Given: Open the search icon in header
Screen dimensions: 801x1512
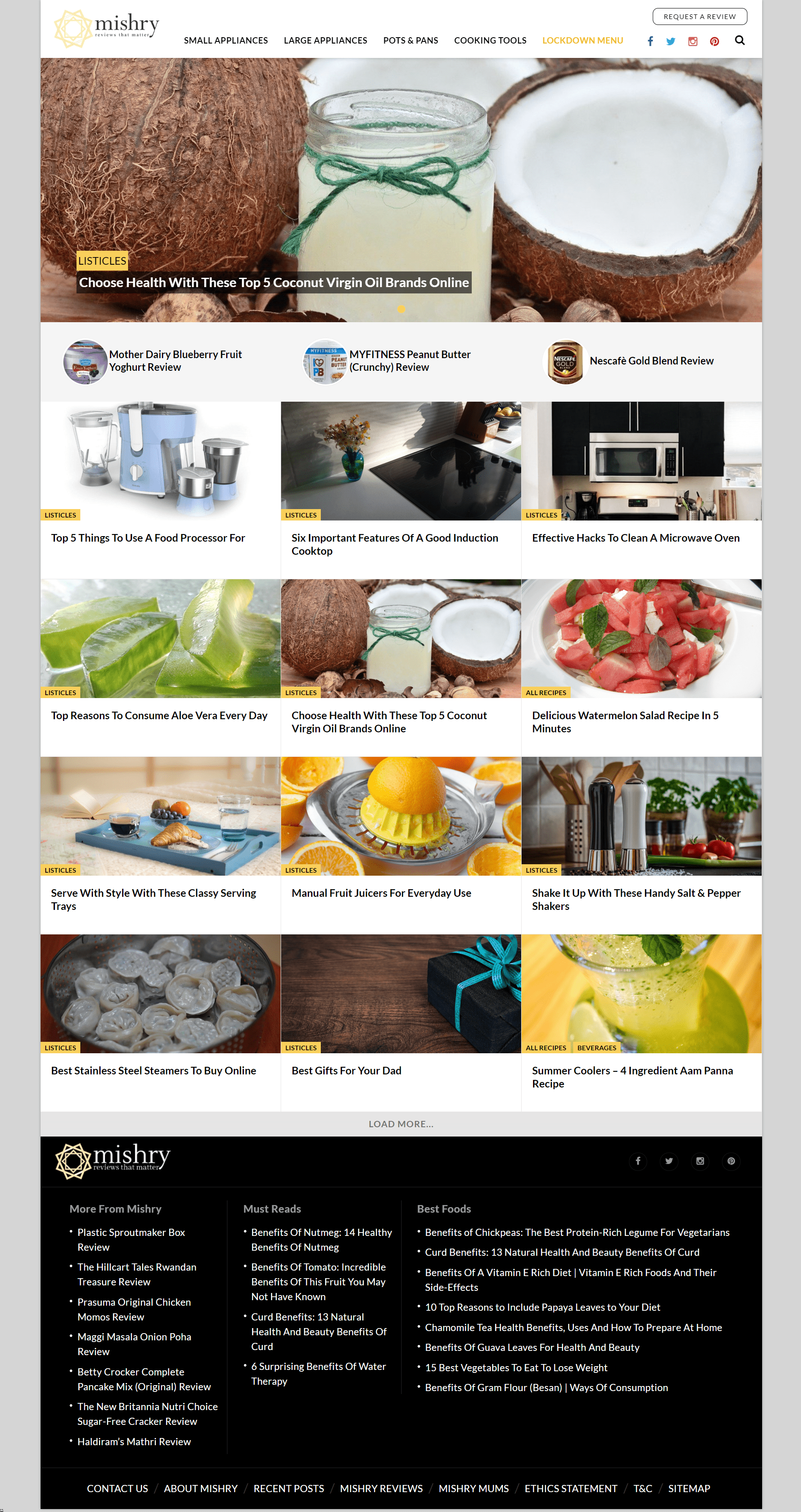Looking at the screenshot, I should click(739, 41).
